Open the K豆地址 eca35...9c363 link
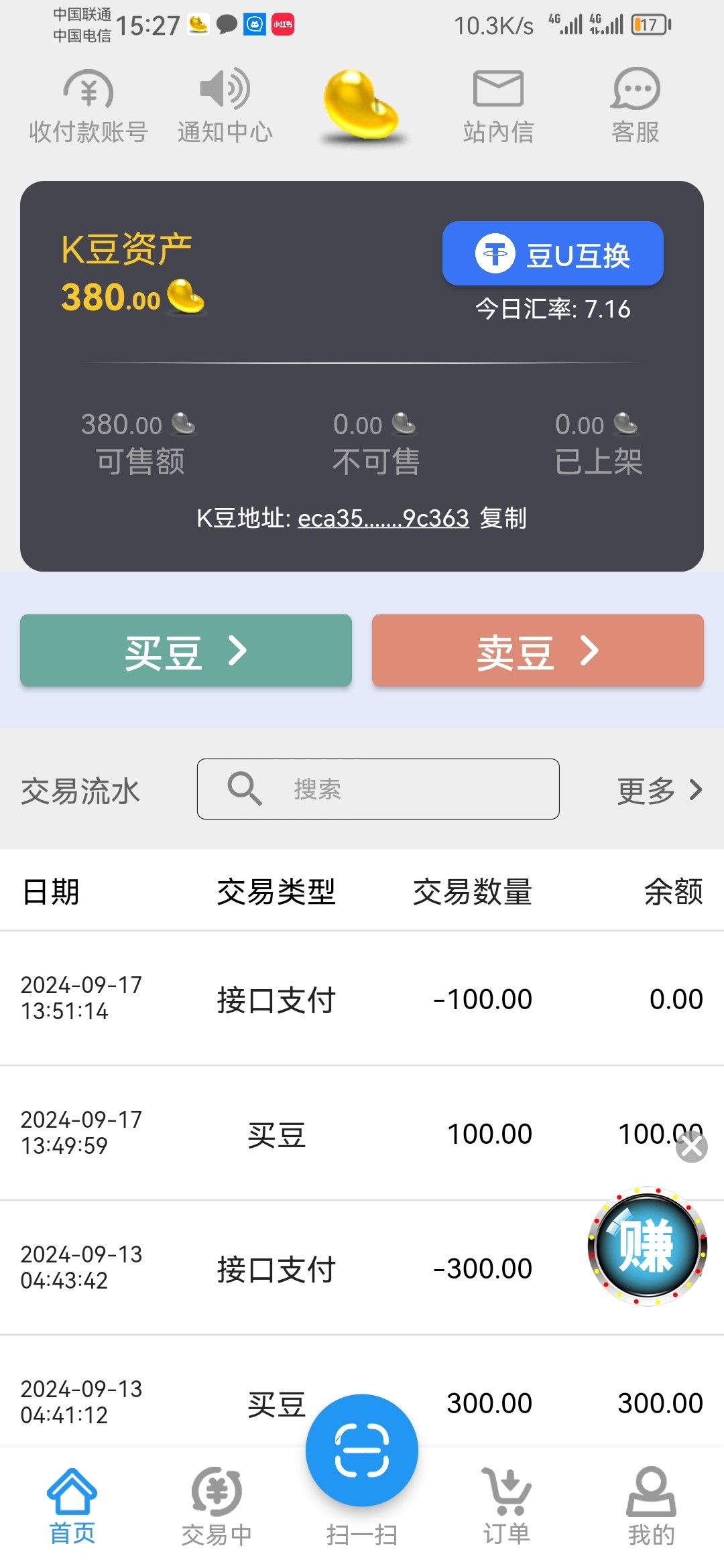 coord(383,518)
